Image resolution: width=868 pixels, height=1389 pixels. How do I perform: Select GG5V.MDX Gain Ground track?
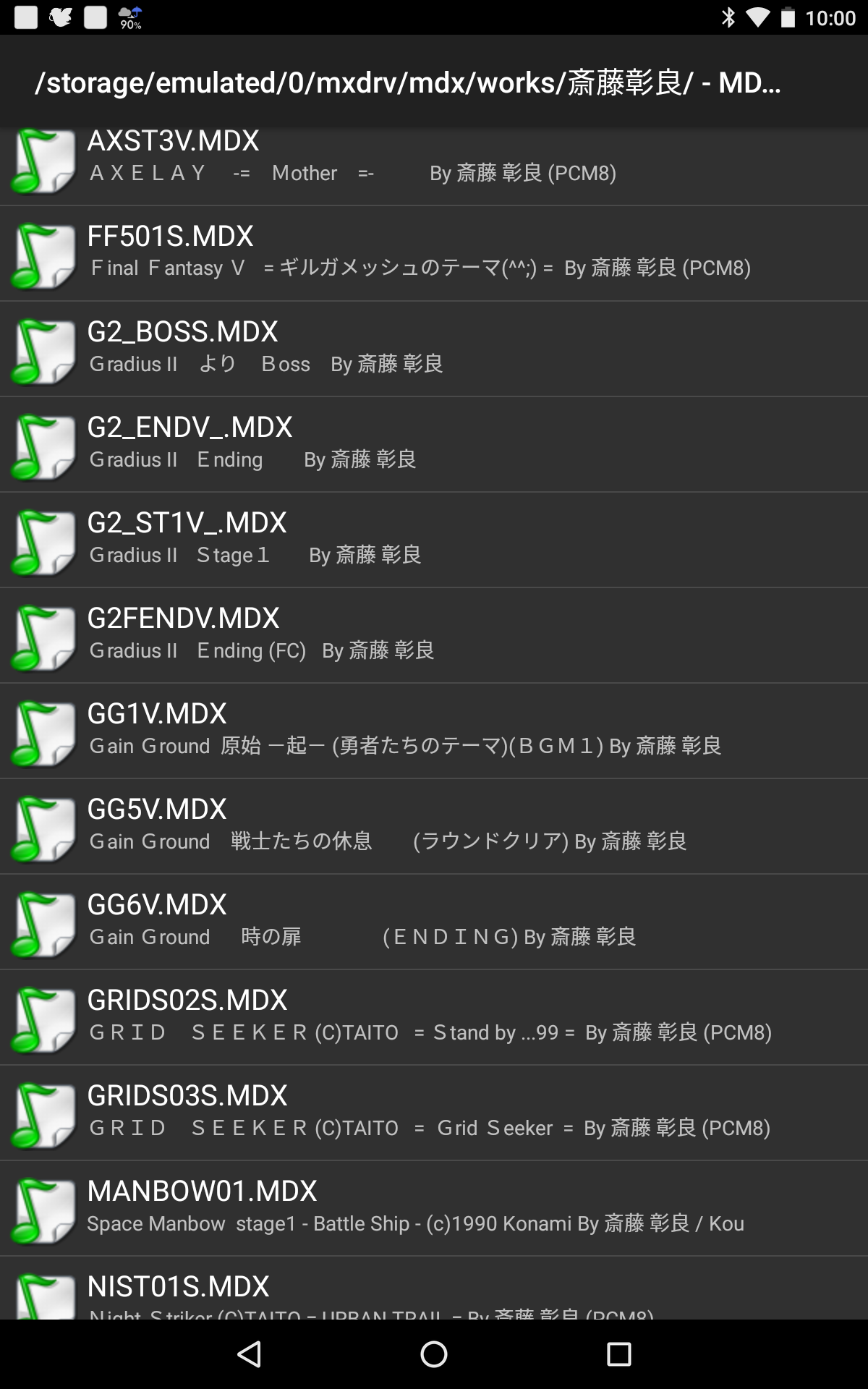(434, 827)
